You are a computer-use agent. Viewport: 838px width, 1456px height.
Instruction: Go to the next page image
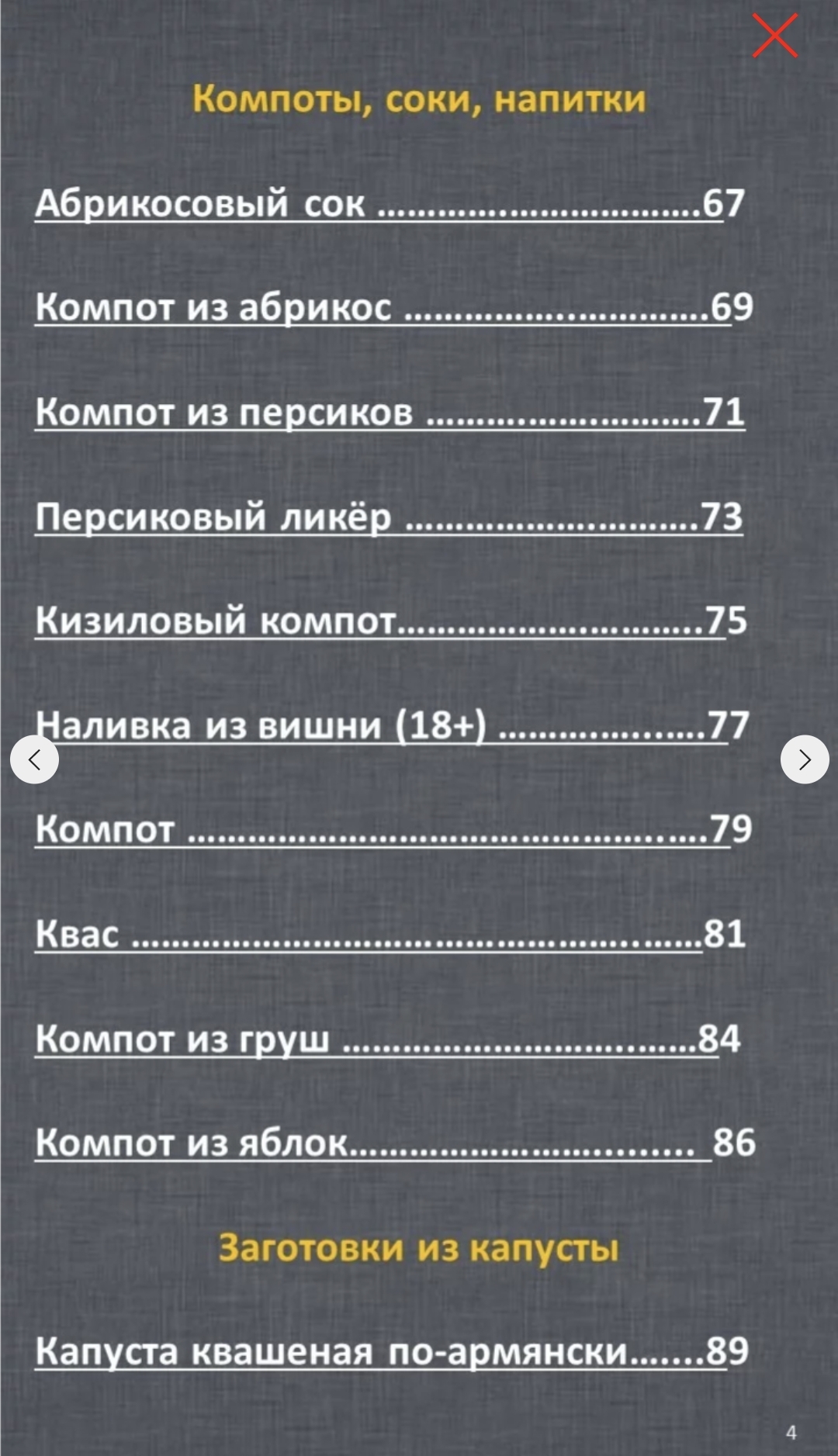pos(804,759)
